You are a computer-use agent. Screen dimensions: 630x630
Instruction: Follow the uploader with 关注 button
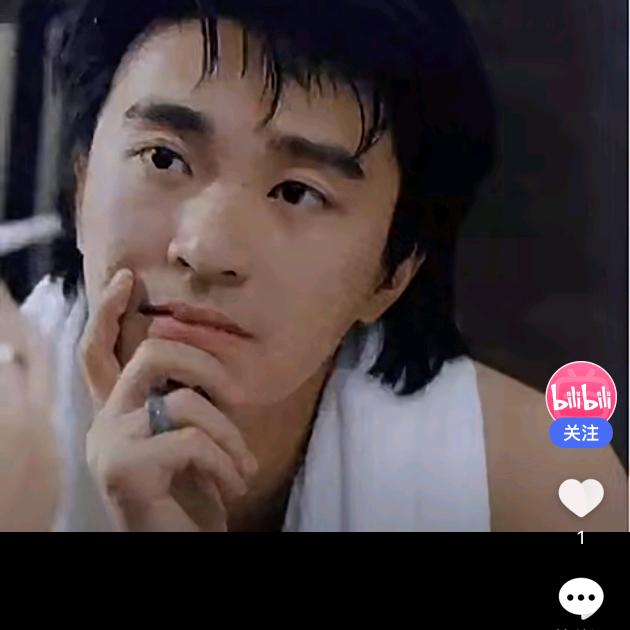pyautogui.click(x=581, y=434)
